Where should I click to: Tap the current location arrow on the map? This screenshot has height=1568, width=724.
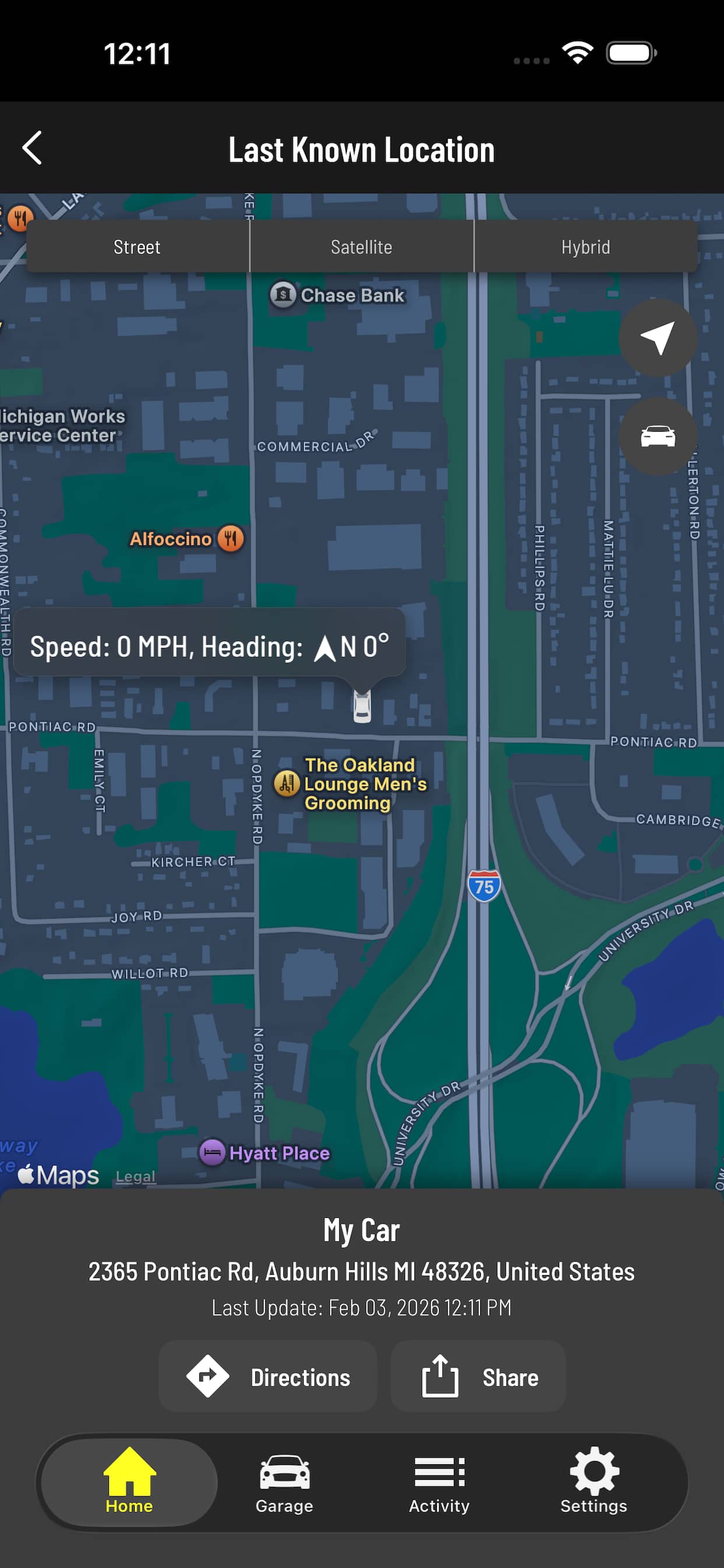659,338
